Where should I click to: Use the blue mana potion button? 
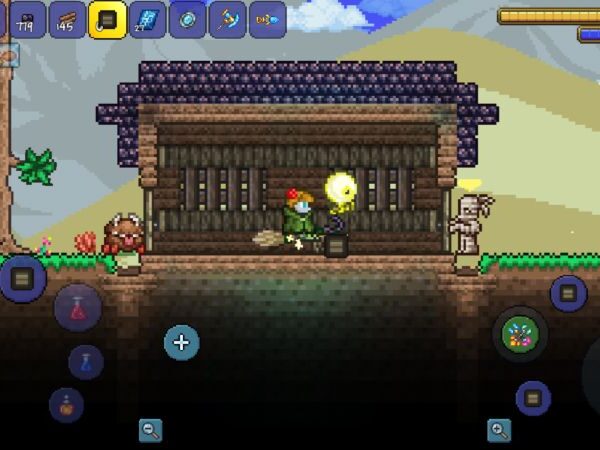pyautogui.click(x=86, y=361)
